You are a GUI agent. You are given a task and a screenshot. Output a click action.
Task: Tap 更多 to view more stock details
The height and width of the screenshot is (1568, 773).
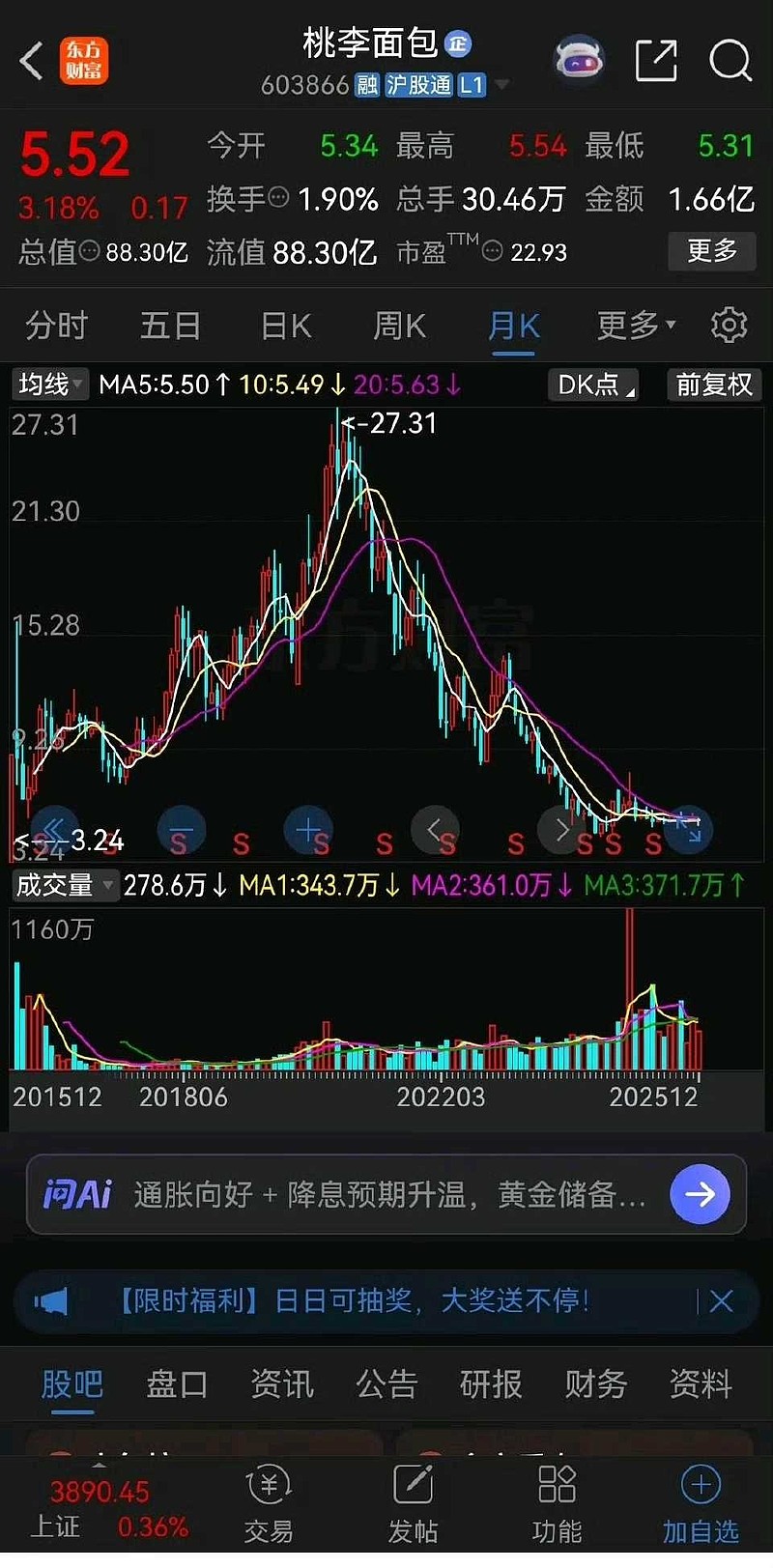click(x=711, y=251)
